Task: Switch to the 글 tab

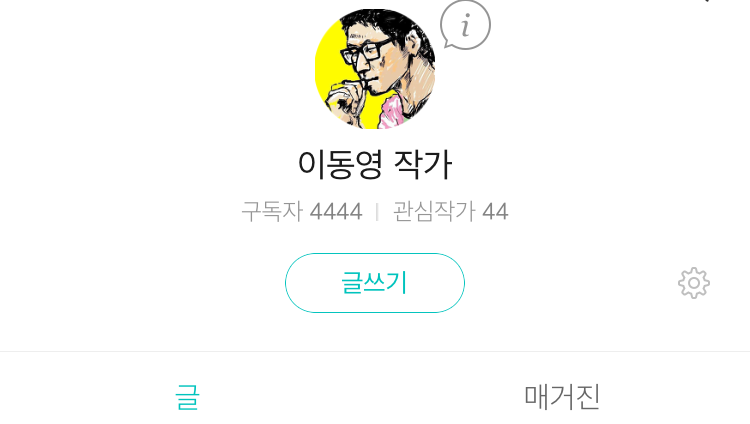Action: pos(187,397)
